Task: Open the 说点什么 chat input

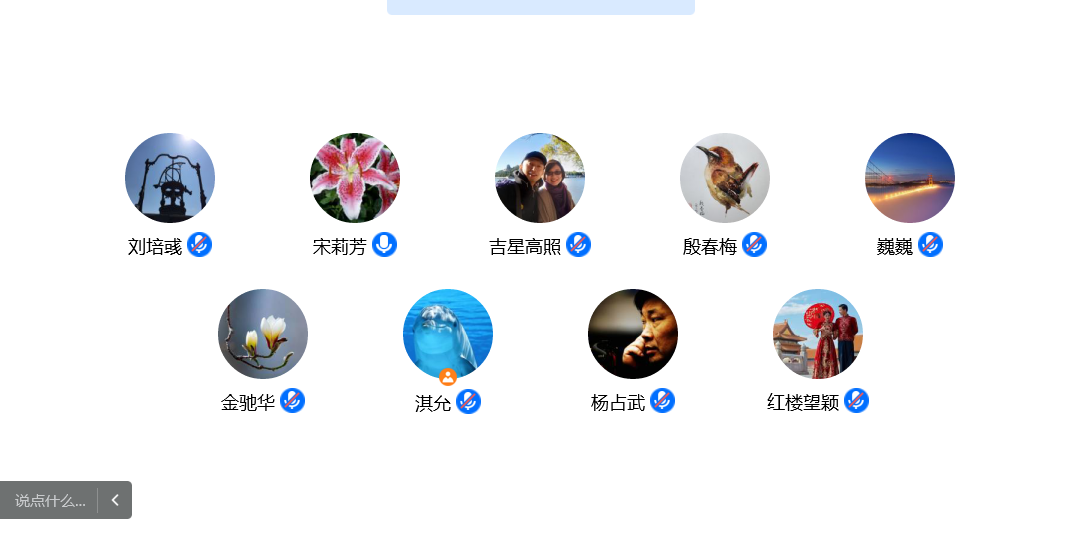Action: [50, 500]
